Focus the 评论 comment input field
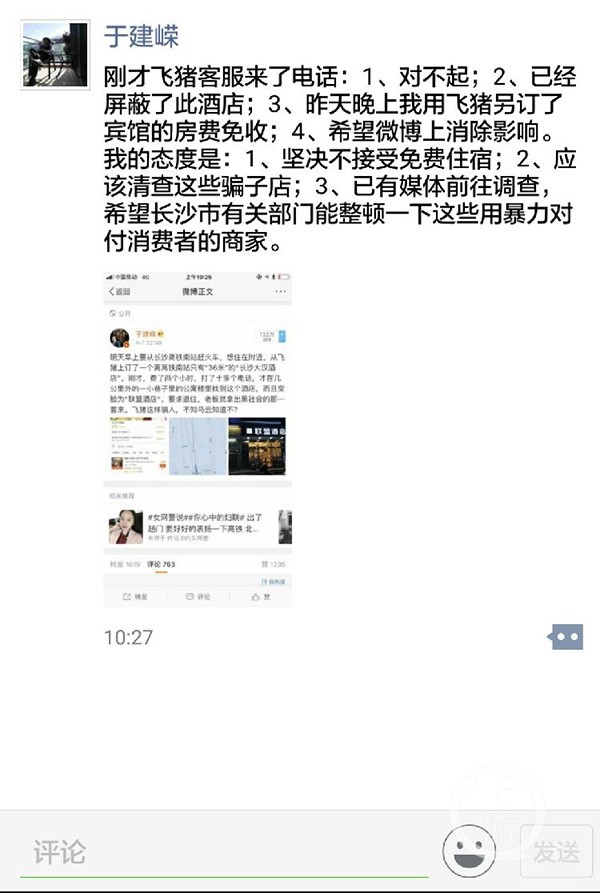The height and width of the screenshot is (893, 600). pyautogui.click(x=230, y=852)
